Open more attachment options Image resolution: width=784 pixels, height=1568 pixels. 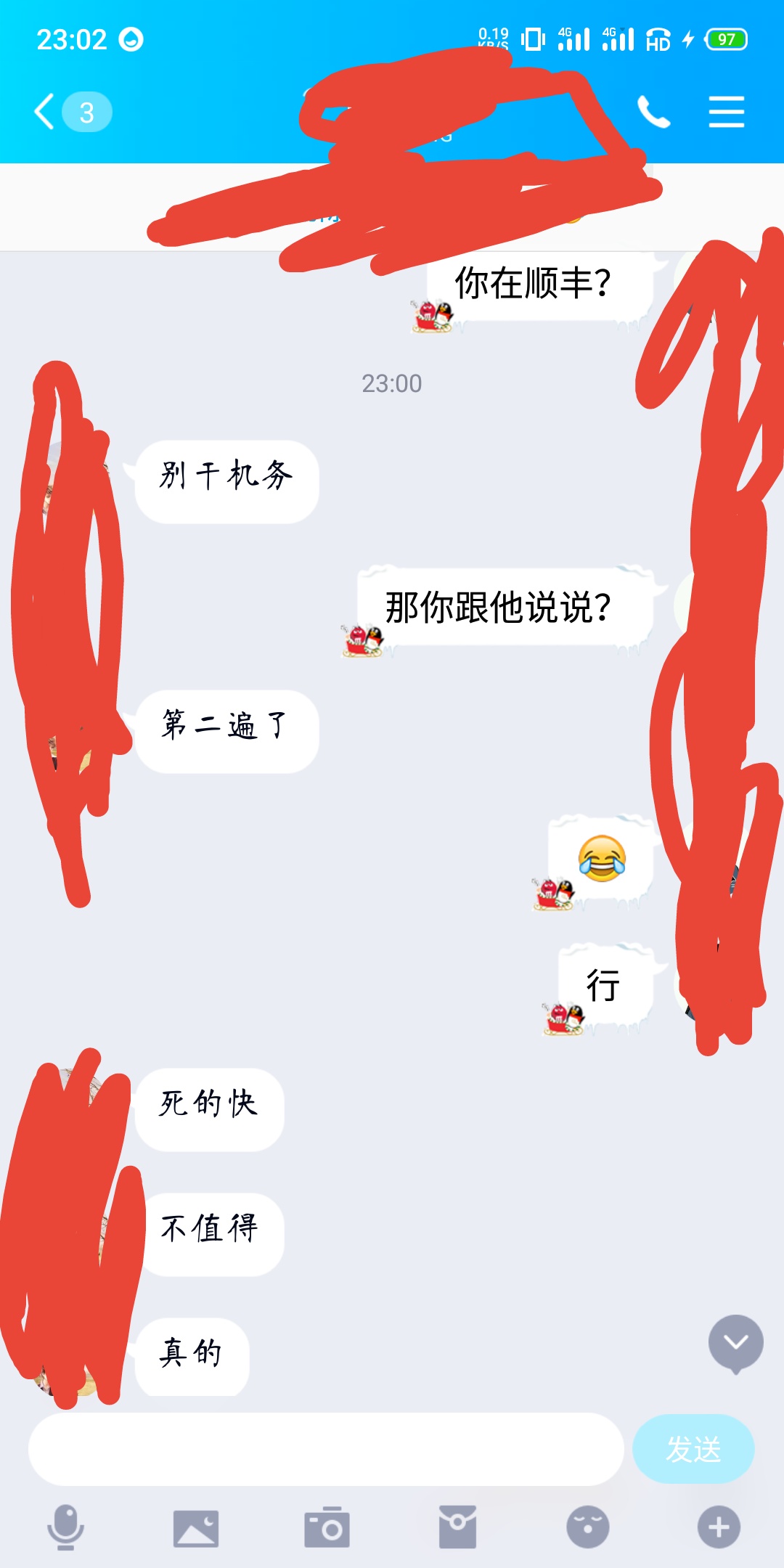(719, 1527)
